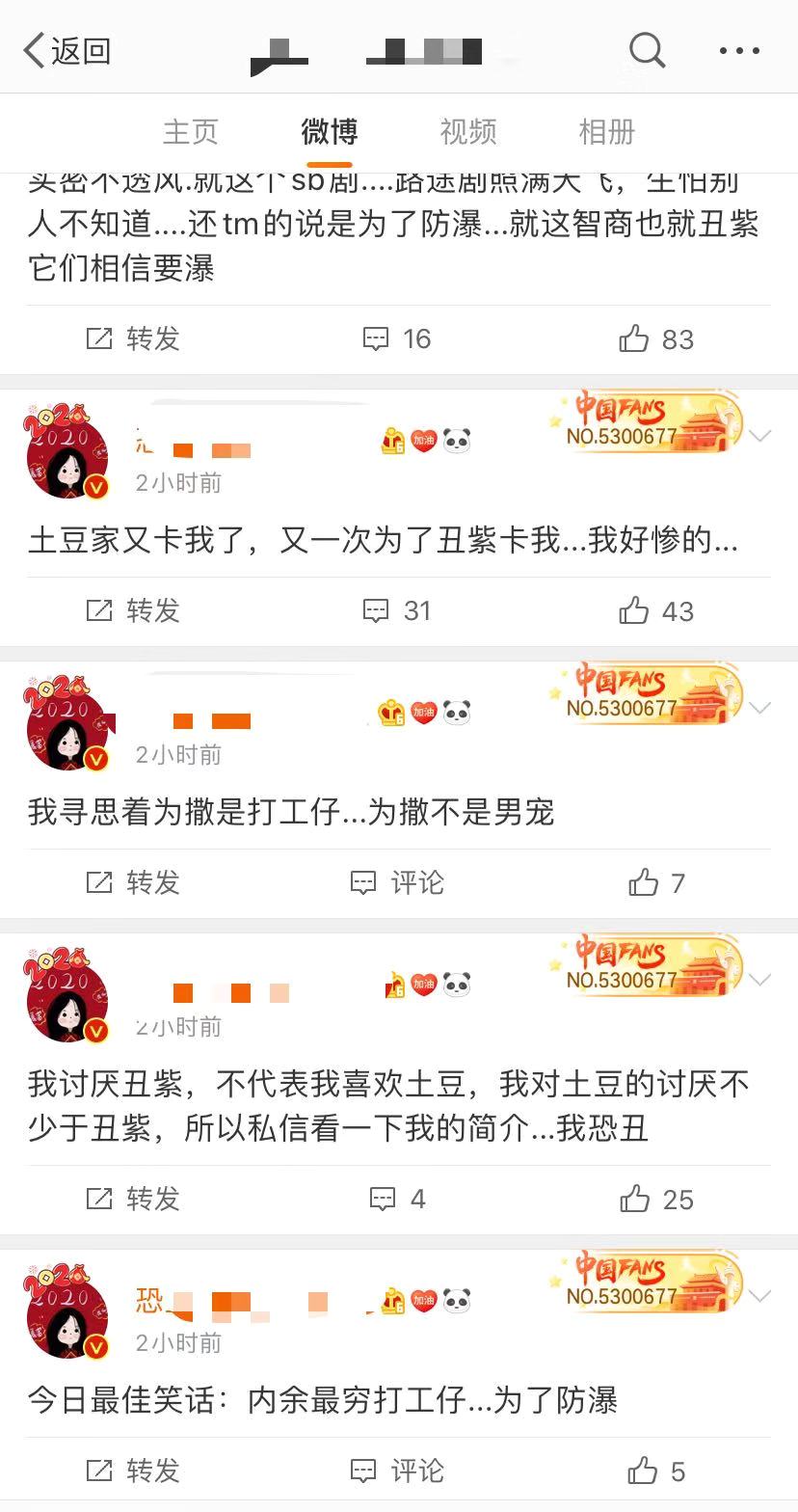Comment on the 我寻思着为撒是打工仔 post
Image resolution: width=798 pixels, height=1512 pixels.
[396, 882]
